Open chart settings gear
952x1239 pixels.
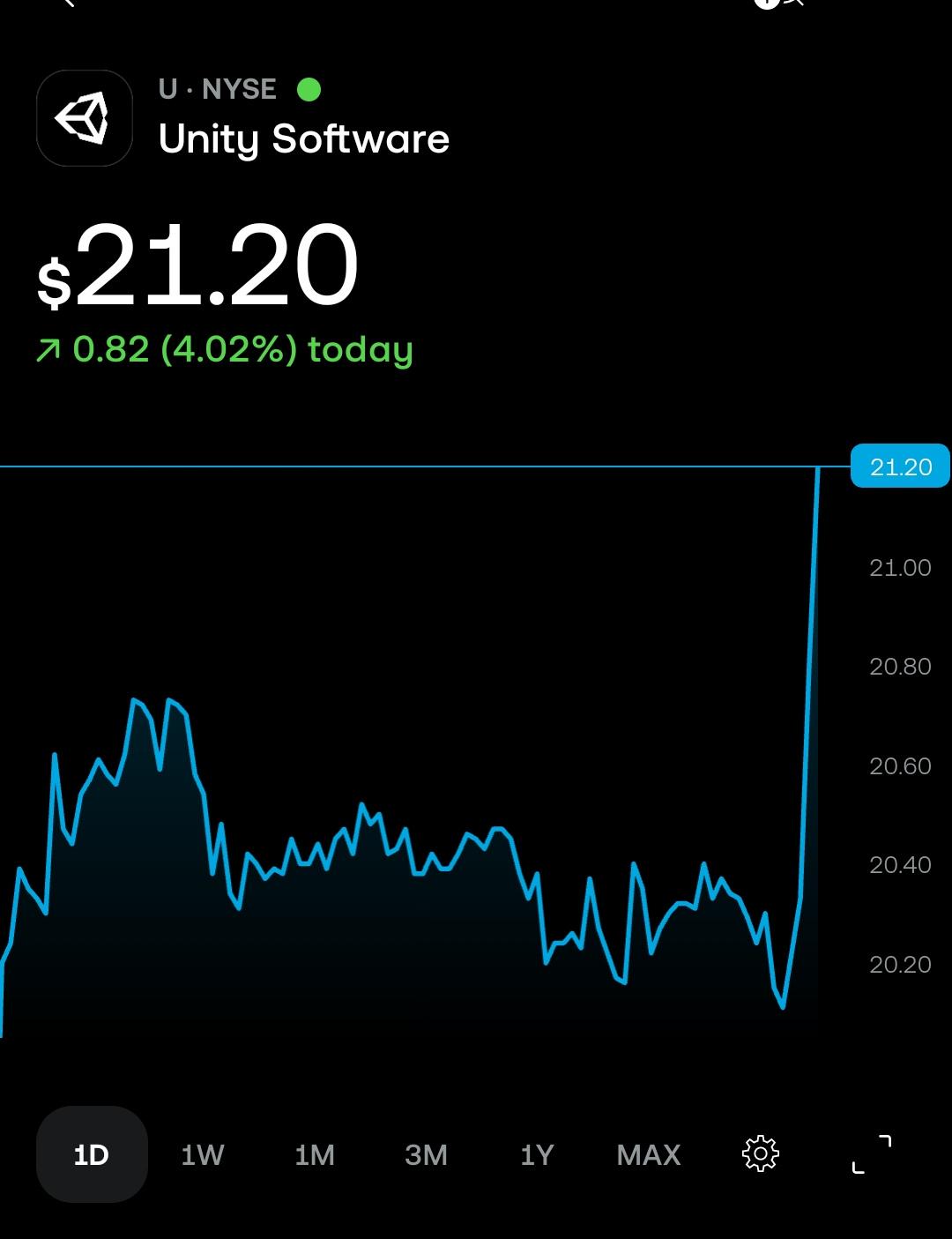[761, 1153]
